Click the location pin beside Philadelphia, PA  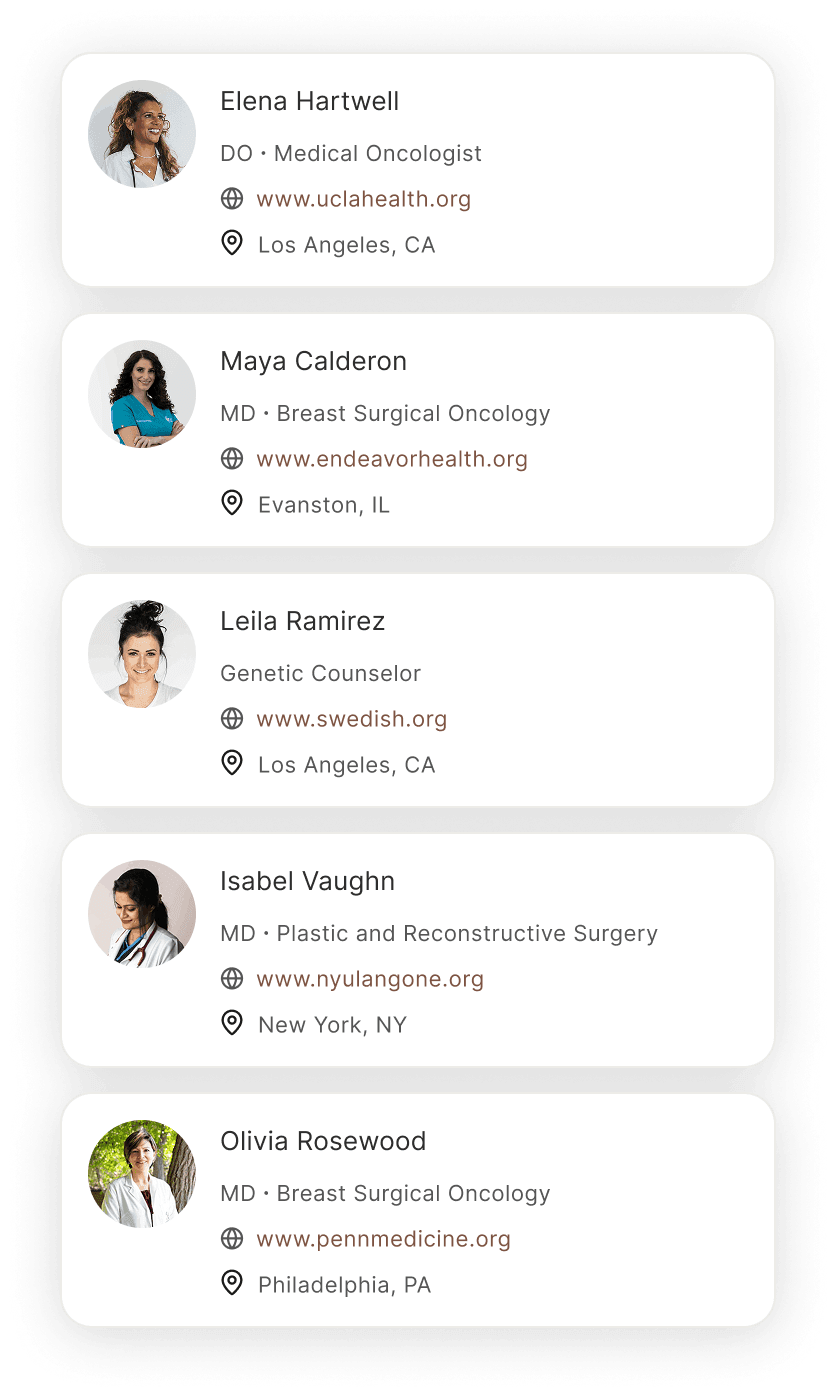point(232,1284)
